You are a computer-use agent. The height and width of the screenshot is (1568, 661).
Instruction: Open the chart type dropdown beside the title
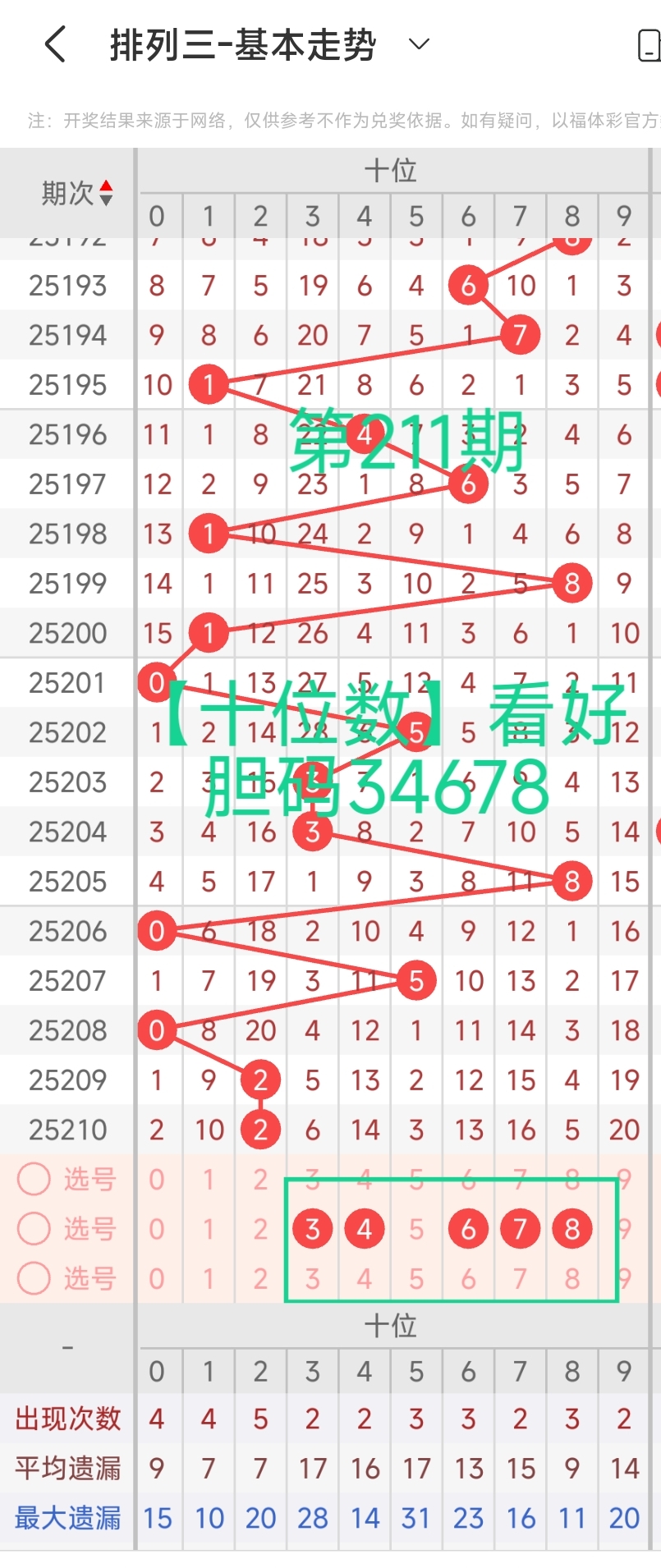click(x=419, y=44)
